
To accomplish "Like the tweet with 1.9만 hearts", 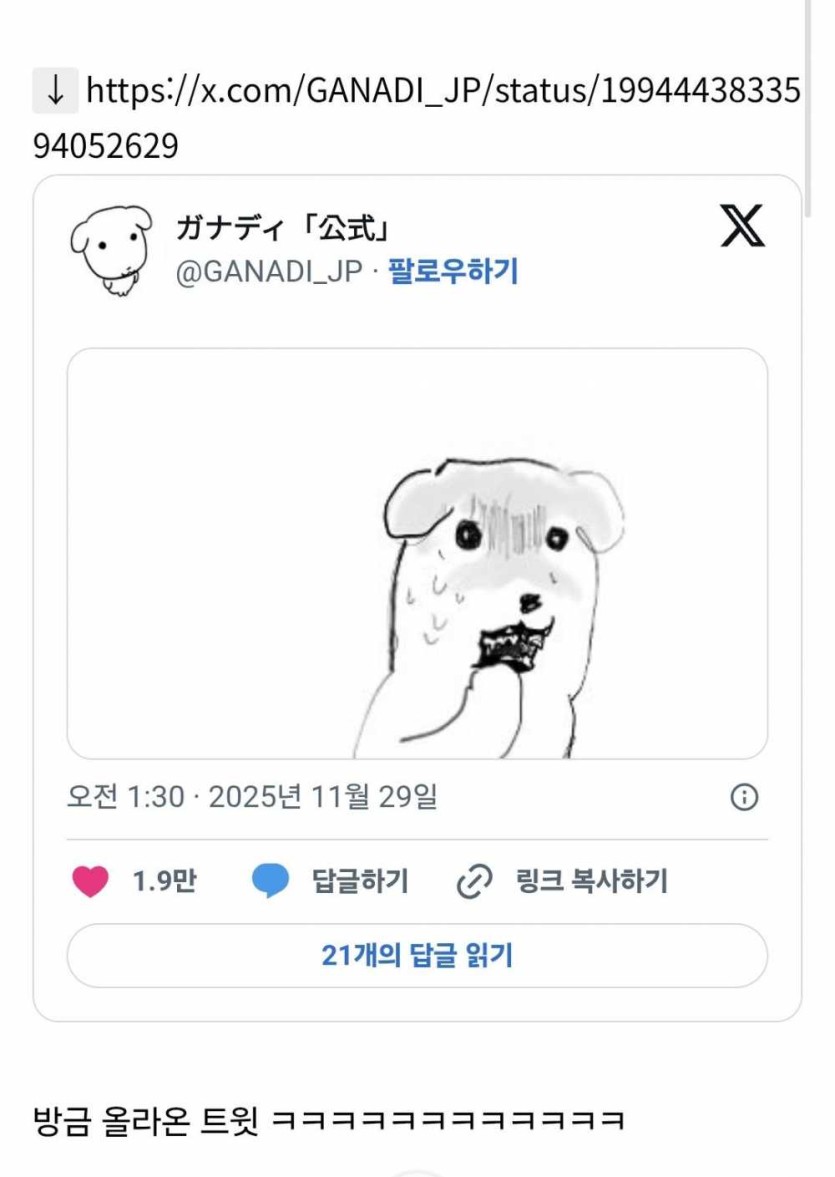I will click(91, 881).
